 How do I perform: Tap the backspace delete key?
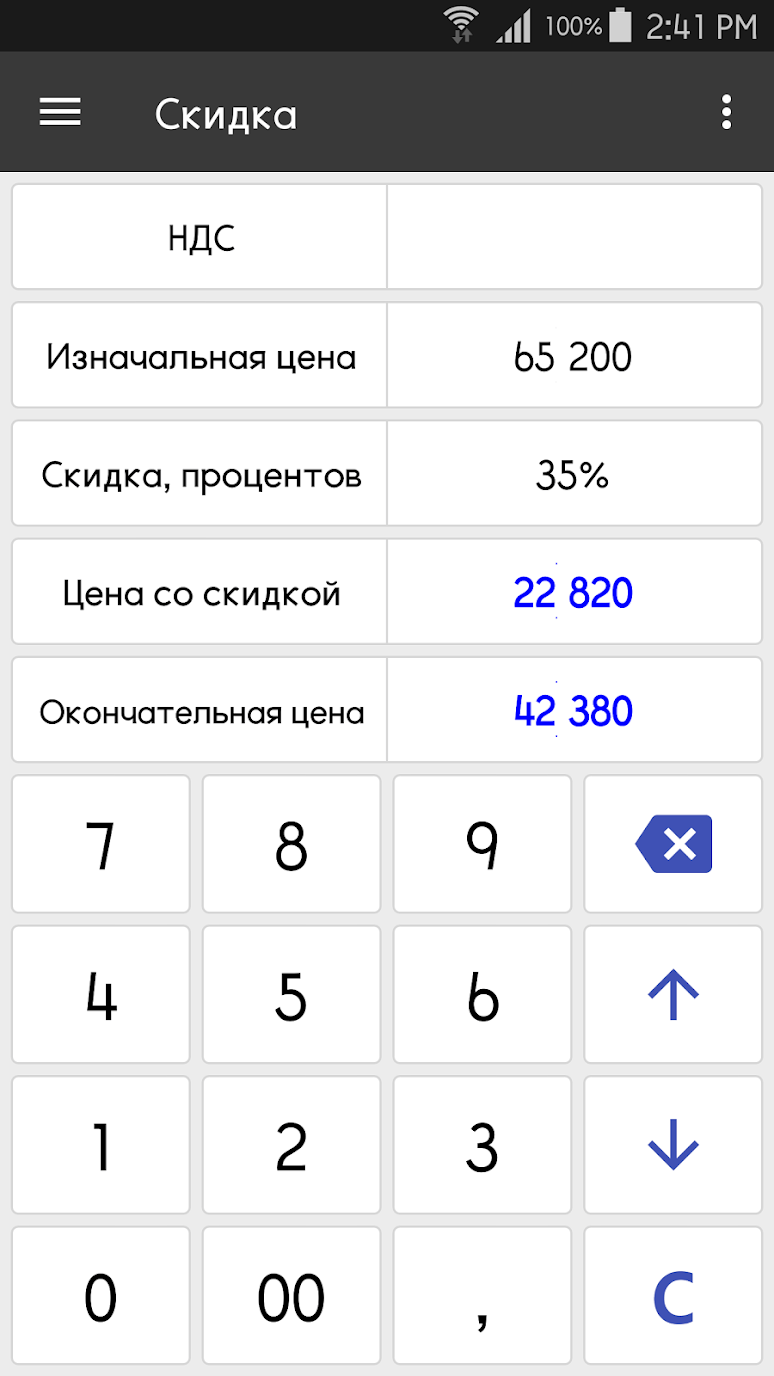click(673, 844)
